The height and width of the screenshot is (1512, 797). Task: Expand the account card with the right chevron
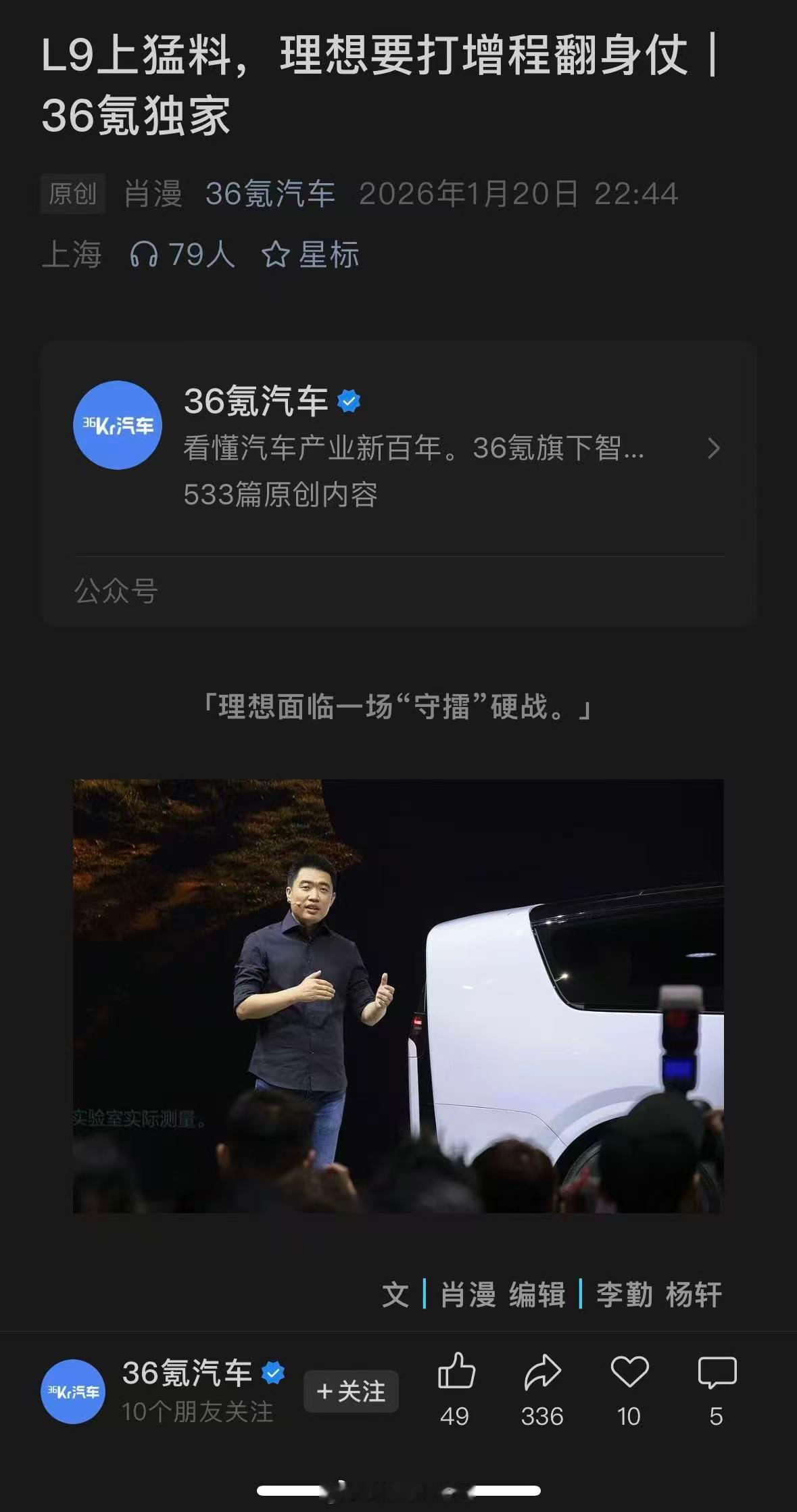point(714,449)
